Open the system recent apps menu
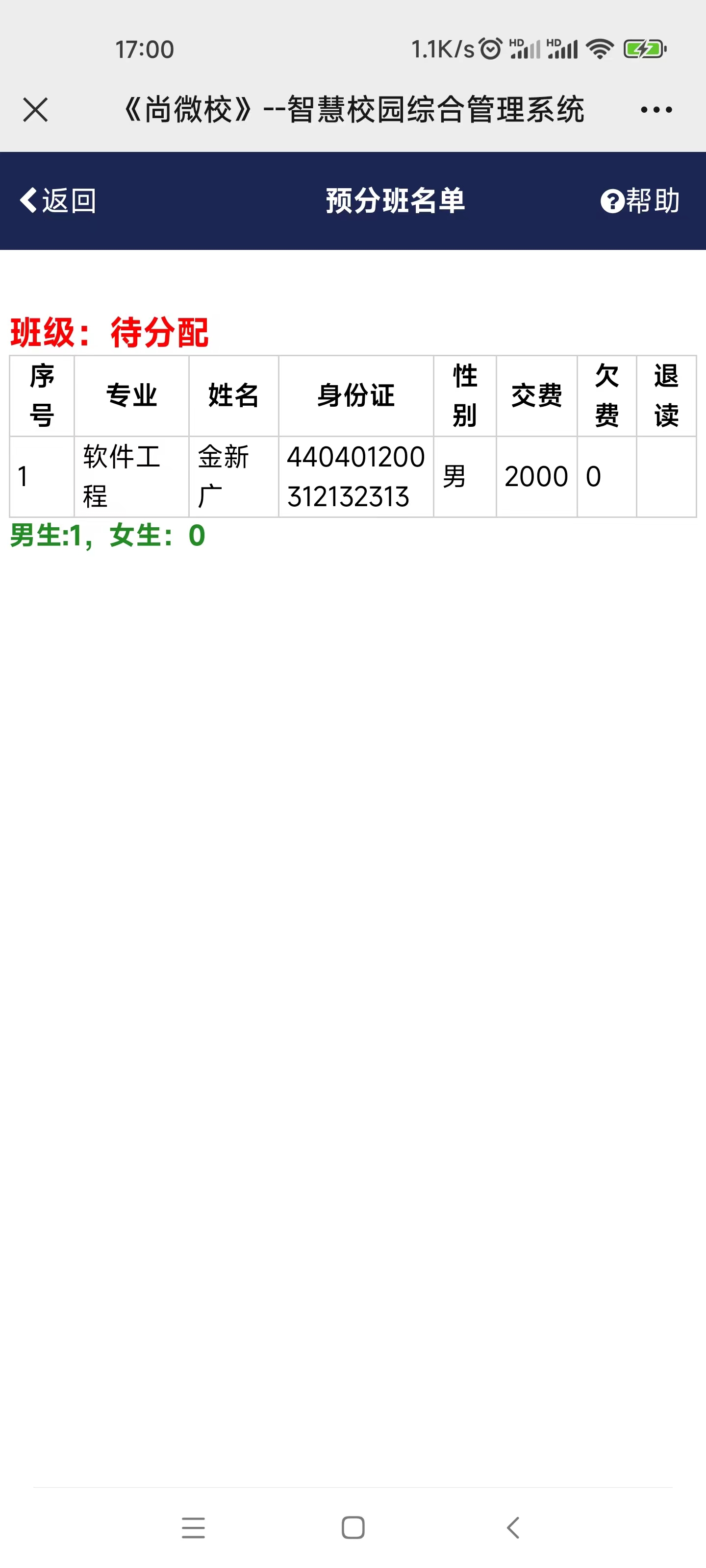706x1568 pixels. point(193,1527)
